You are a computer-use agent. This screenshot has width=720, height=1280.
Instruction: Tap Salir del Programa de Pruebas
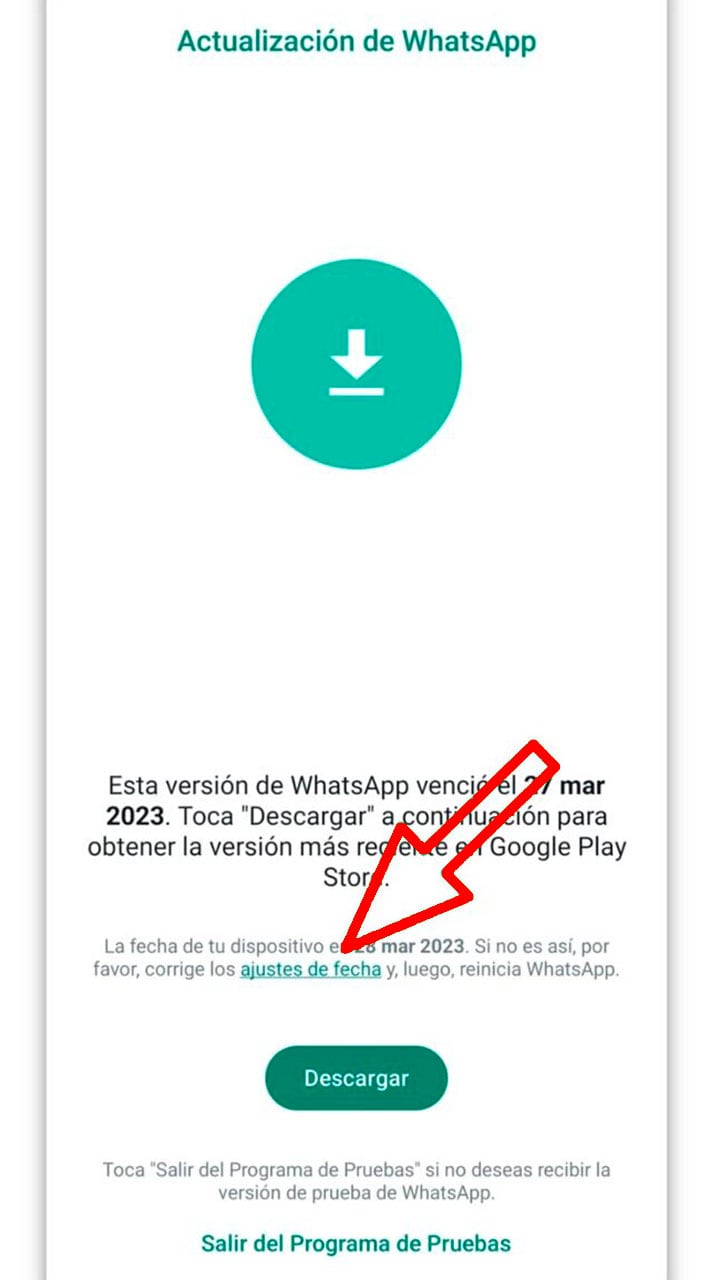(357, 1243)
